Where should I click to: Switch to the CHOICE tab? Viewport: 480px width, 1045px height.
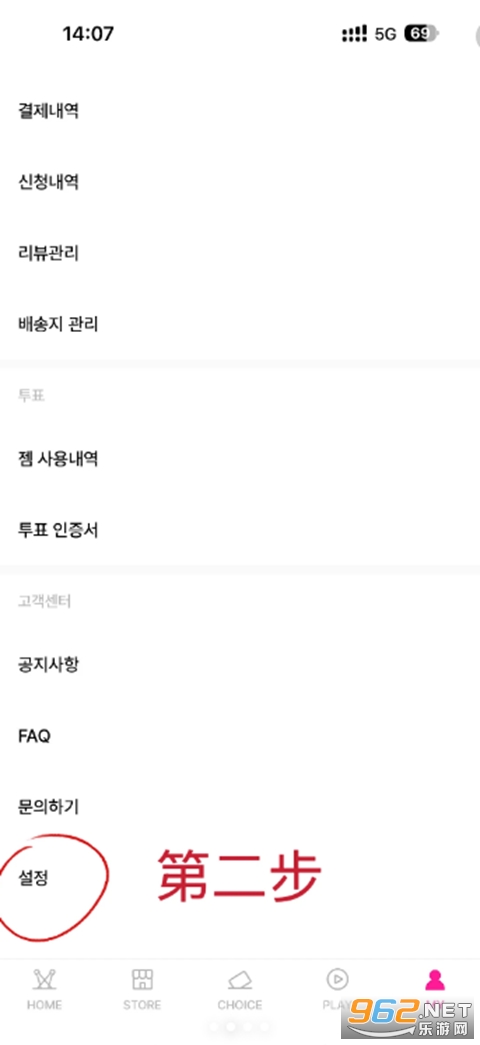coord(240,990)
